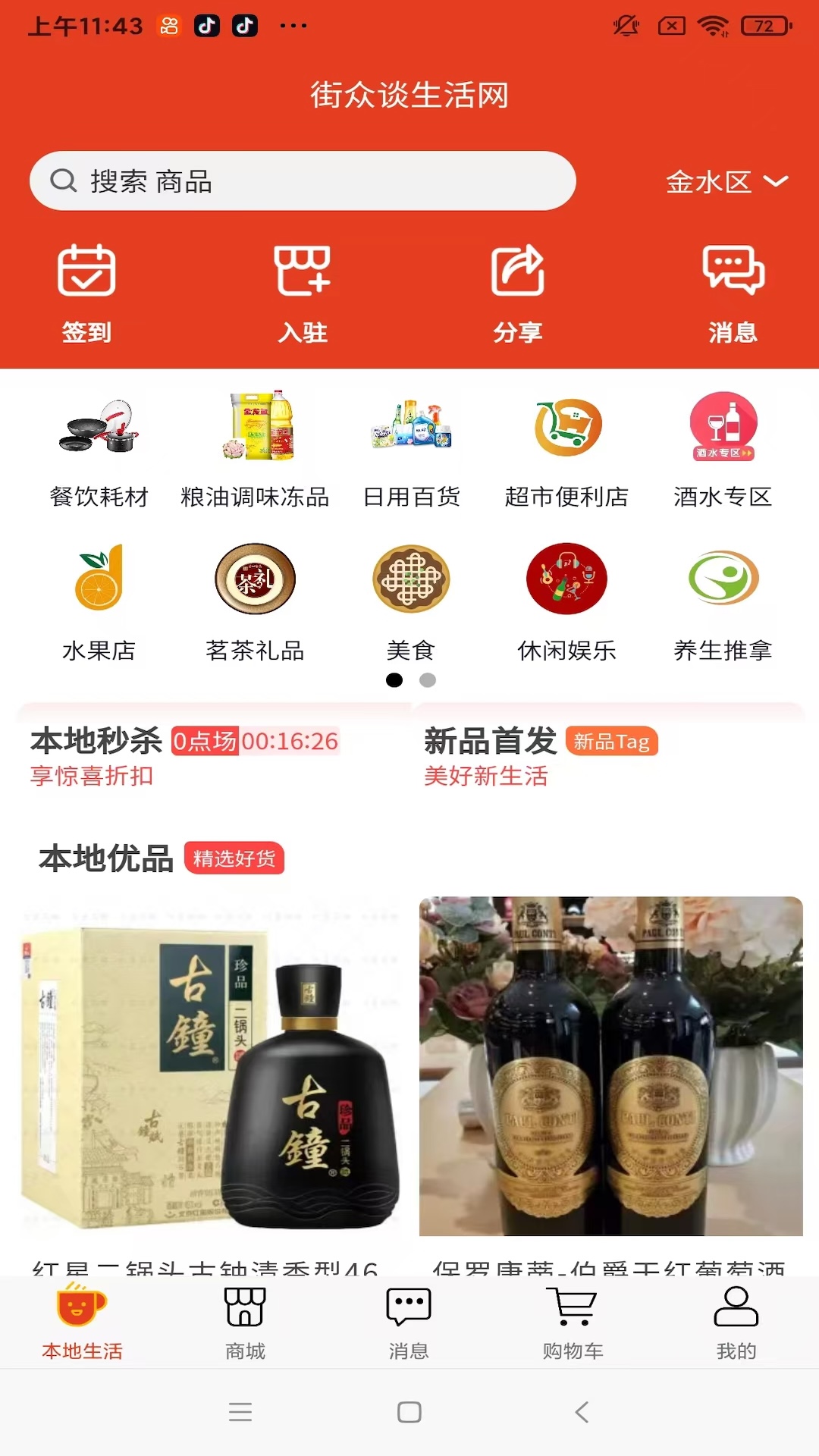
Task: Select the first carousel page indicator dot
Action: (x=394, y=680)
